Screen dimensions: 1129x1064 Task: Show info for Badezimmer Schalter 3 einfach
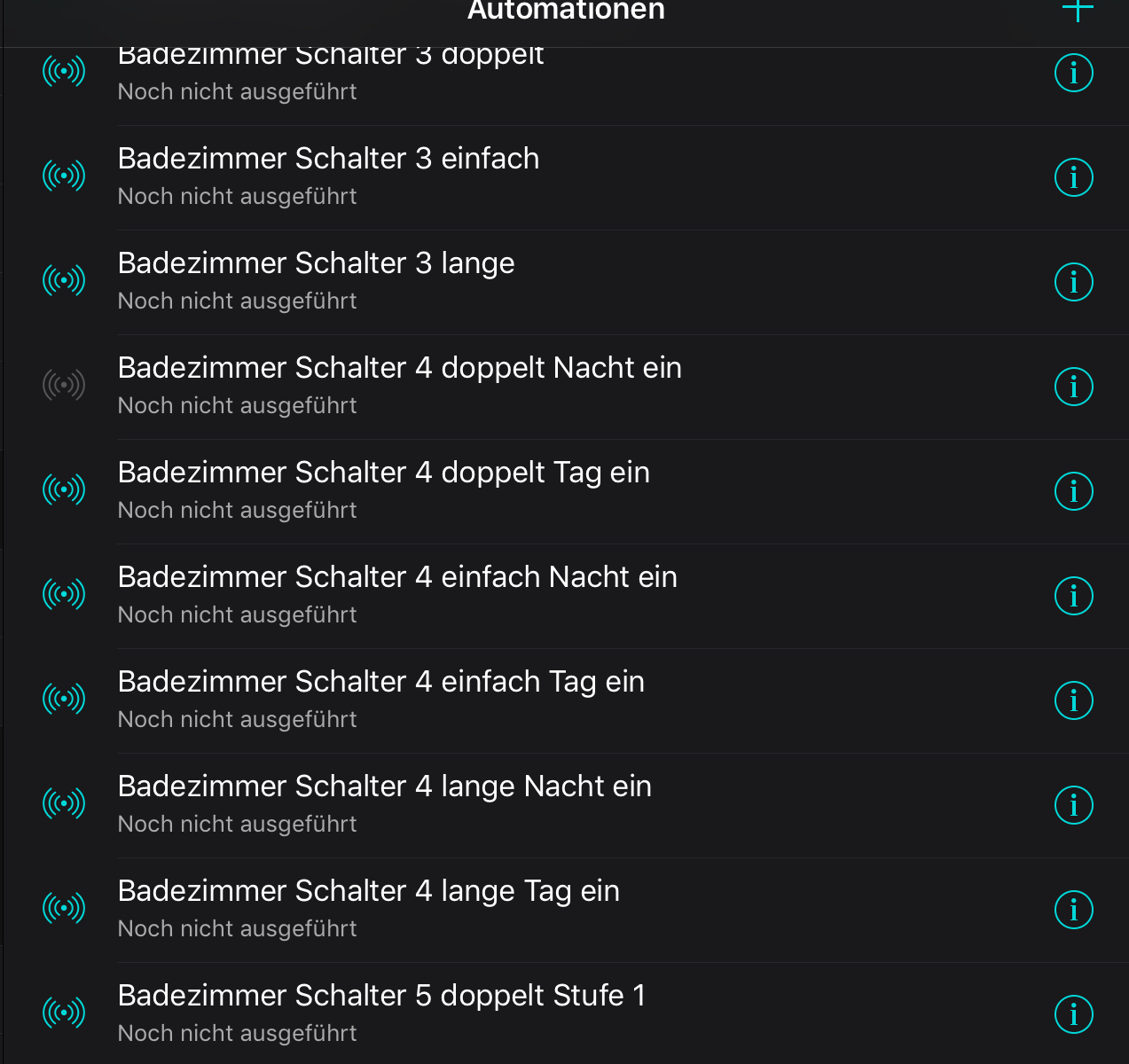1073,177
